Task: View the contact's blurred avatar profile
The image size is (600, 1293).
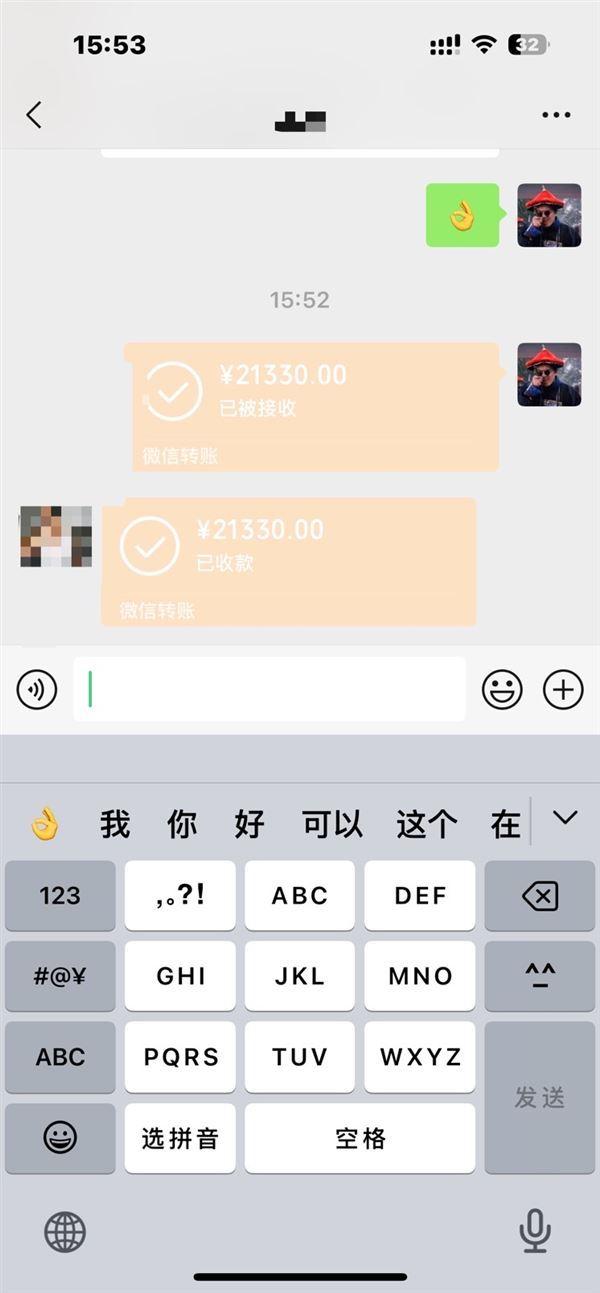Action: pos(56,537)
